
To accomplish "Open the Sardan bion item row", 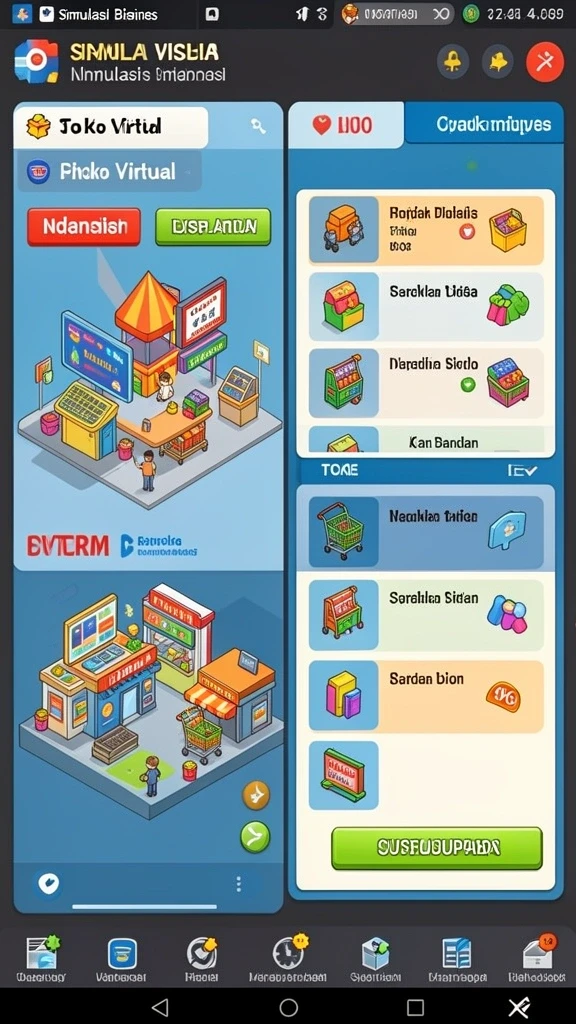I will coord(426,696).
